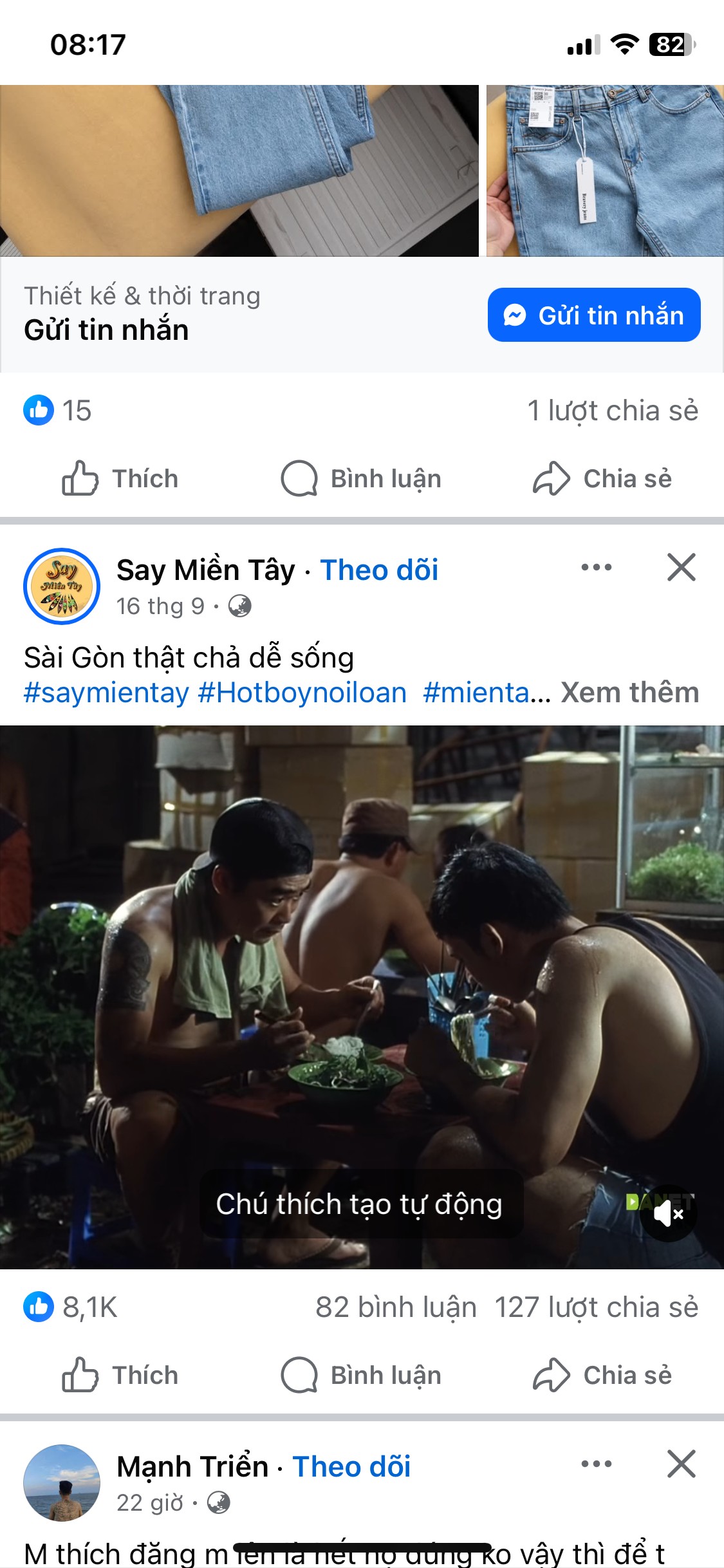724x1568 pixels.
Task: Expand caption with Xem thêm
Action: [x=629, y=693]
